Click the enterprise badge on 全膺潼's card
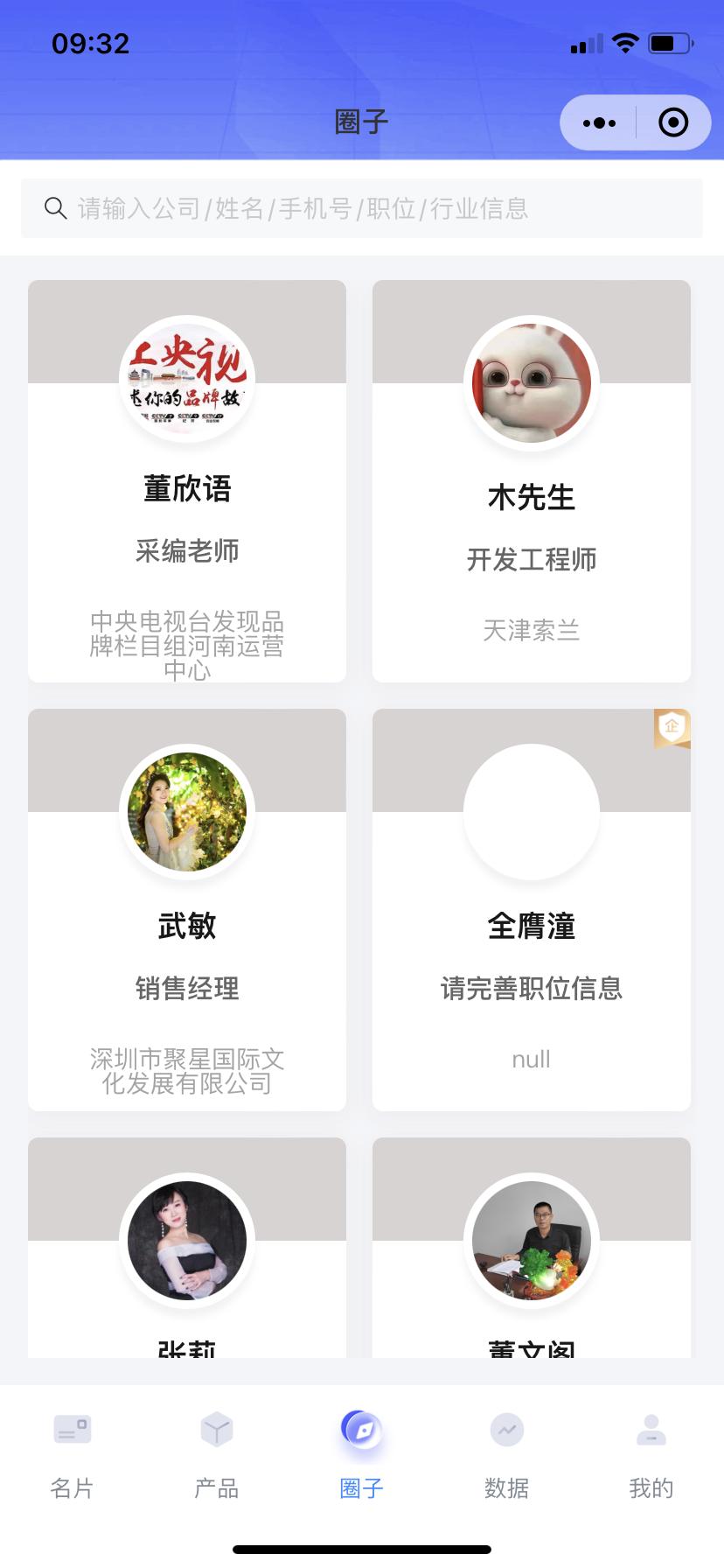 click(672, 728)
